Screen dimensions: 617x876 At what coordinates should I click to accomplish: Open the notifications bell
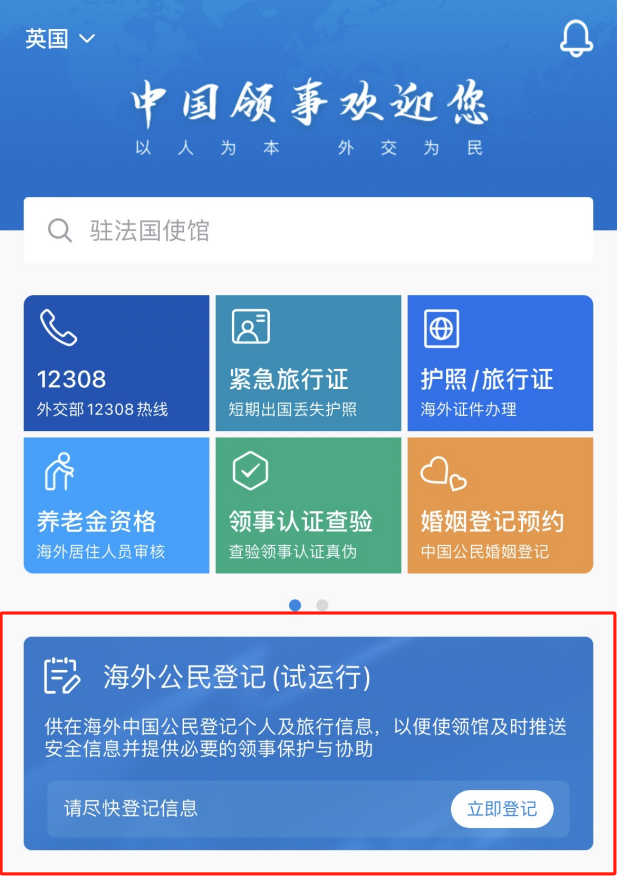(575, 38)
